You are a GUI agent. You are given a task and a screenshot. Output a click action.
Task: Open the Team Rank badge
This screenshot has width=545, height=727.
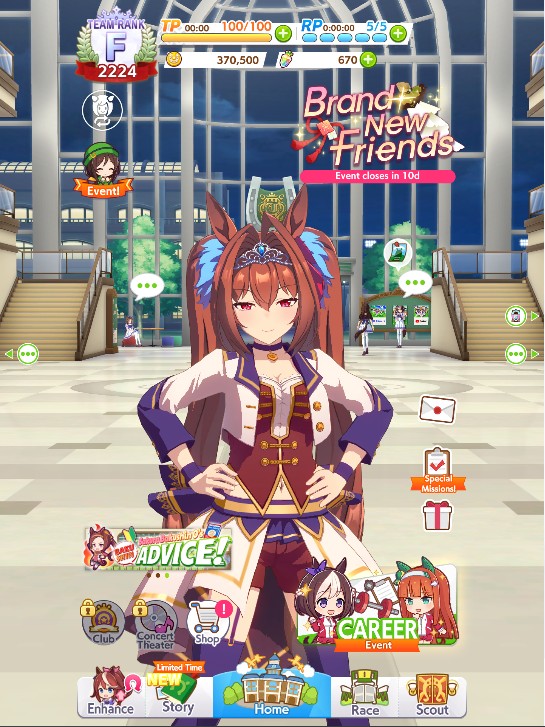tap(116, 49)
